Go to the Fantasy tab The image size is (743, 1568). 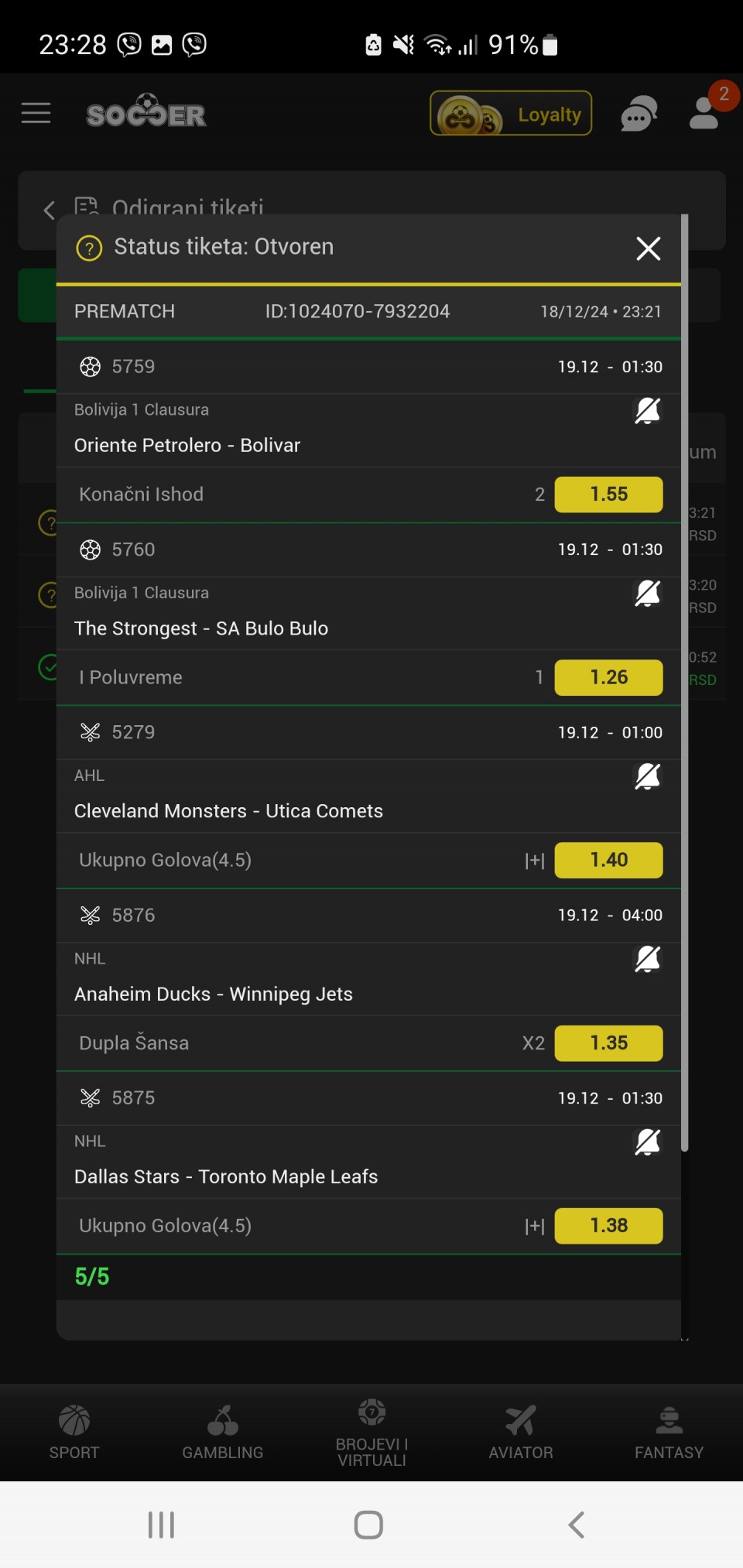pos(669,1433)
